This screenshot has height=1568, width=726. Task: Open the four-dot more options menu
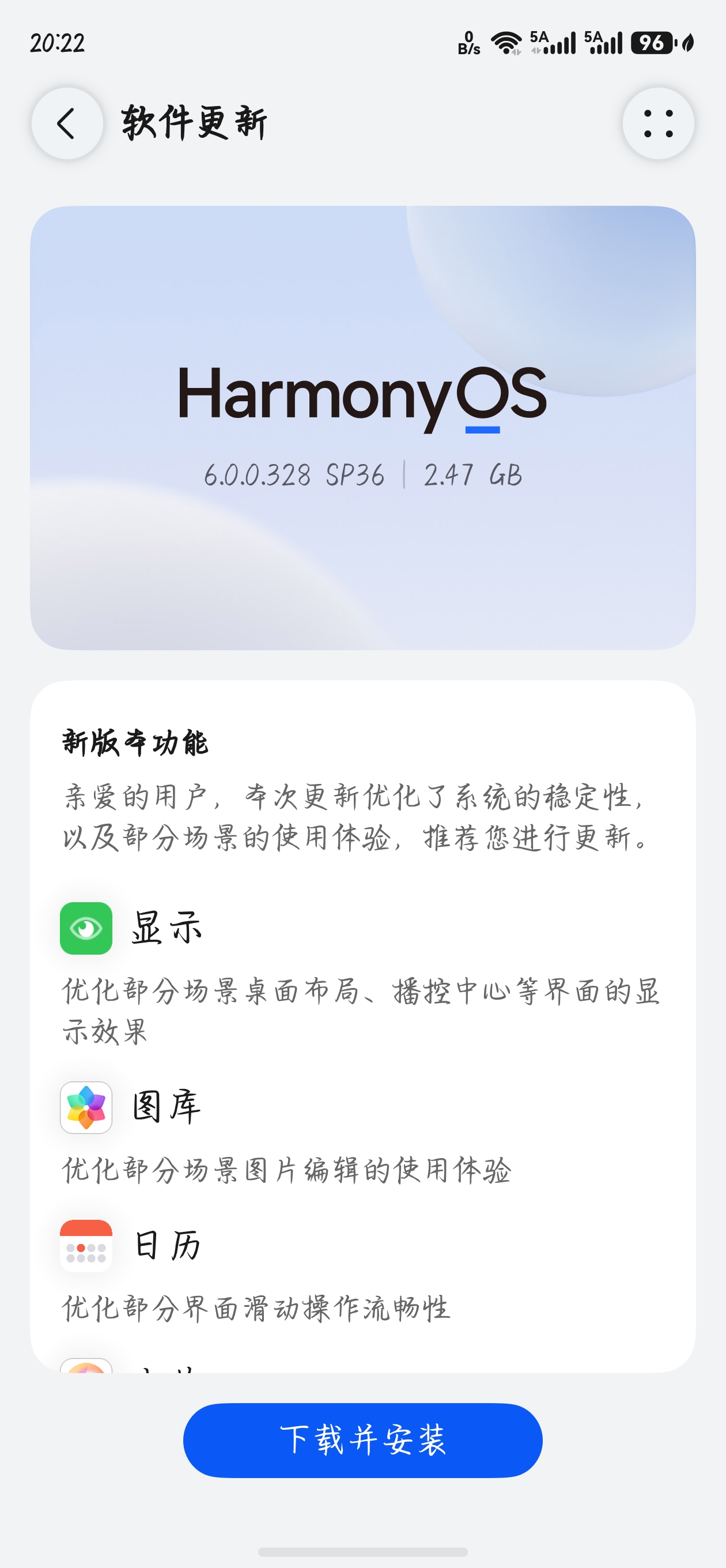pos(658,123)
